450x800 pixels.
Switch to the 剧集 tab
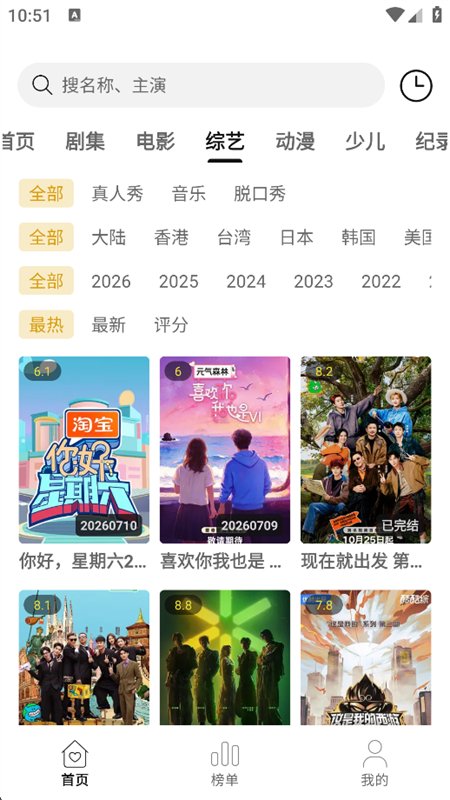tap(85, 141)
